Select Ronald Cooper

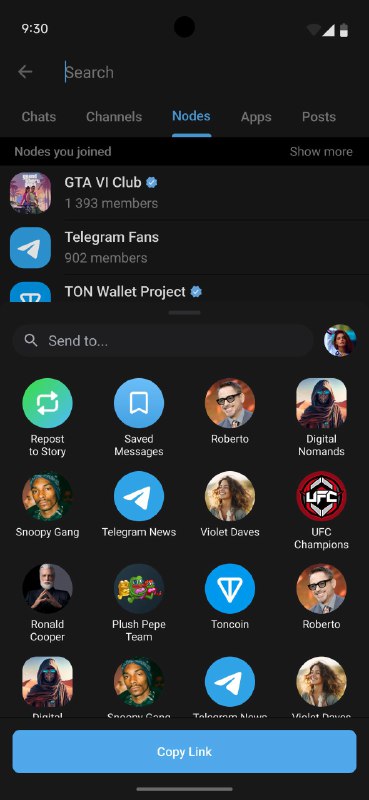[x=47, y=603]
